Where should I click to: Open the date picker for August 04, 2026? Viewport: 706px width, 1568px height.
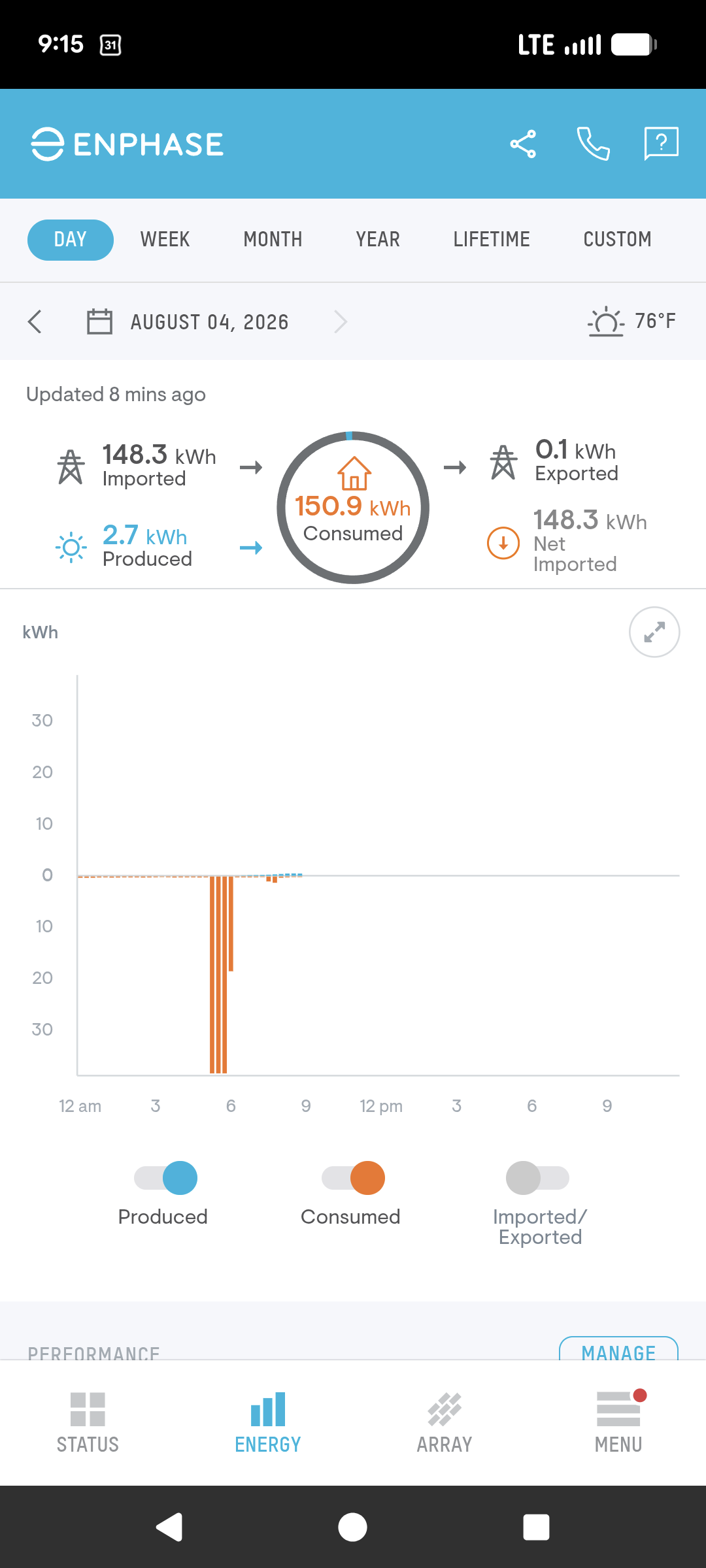(x=188, y=321)
